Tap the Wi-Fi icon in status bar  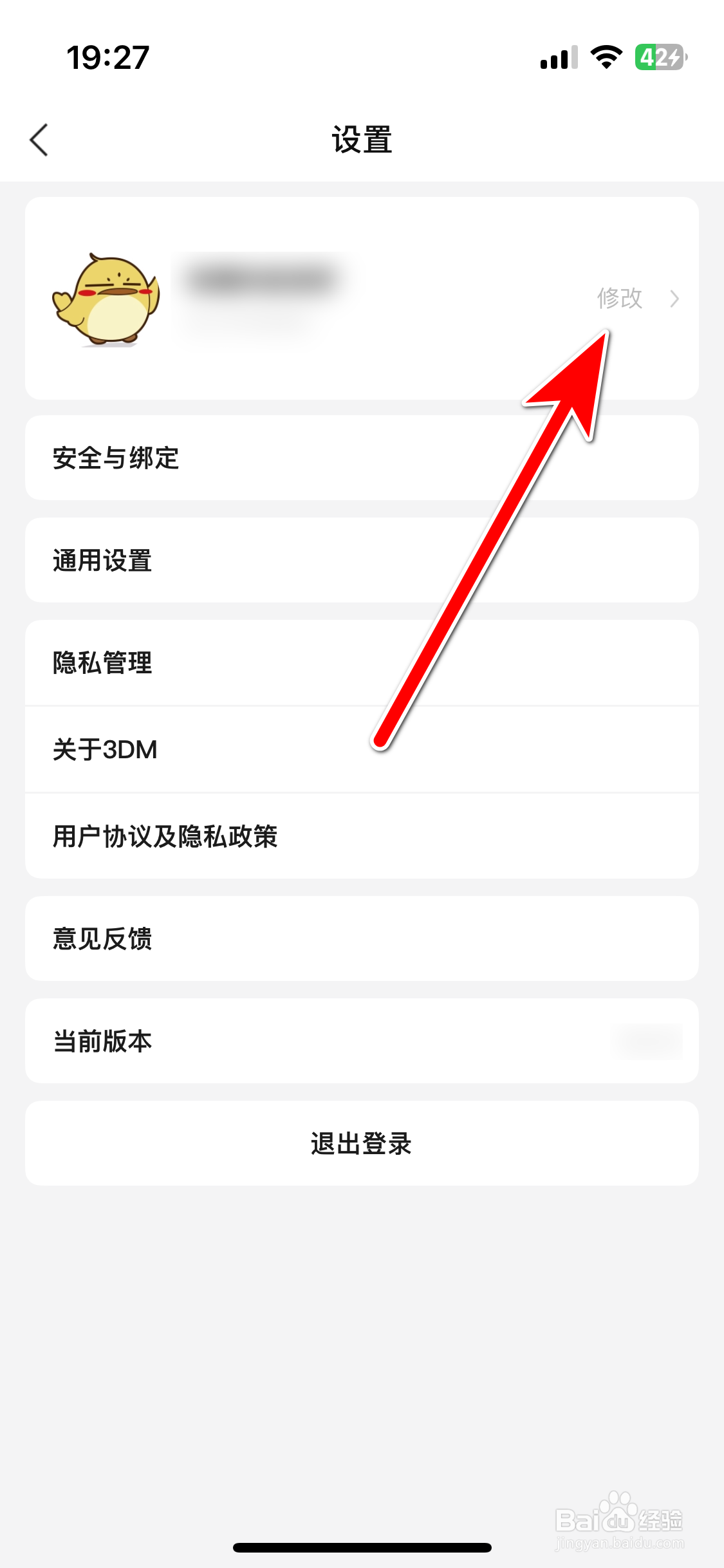coord(604,58)
